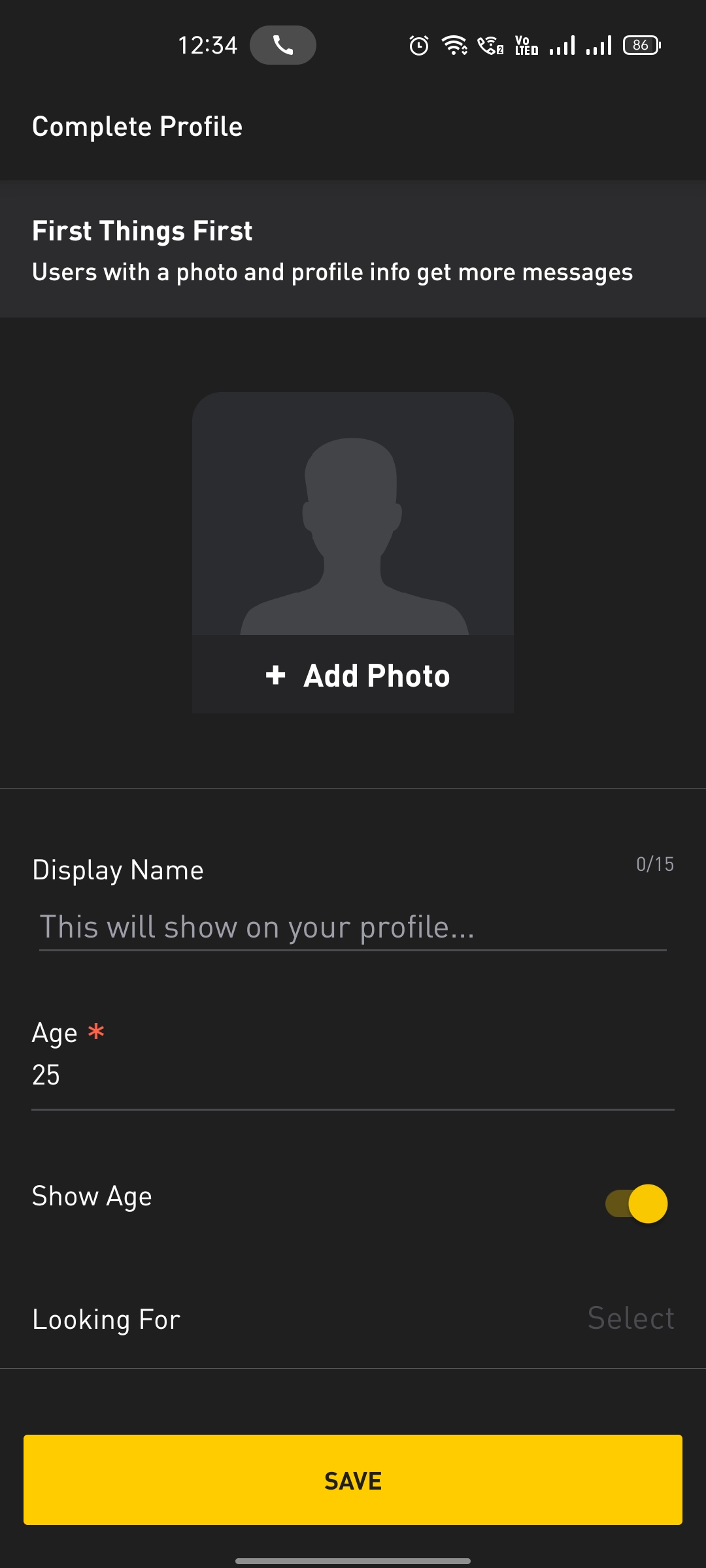Screen dimensions: 706x1568
Task: Tap the Add Photo plus icon
Action: click(275, 676)
